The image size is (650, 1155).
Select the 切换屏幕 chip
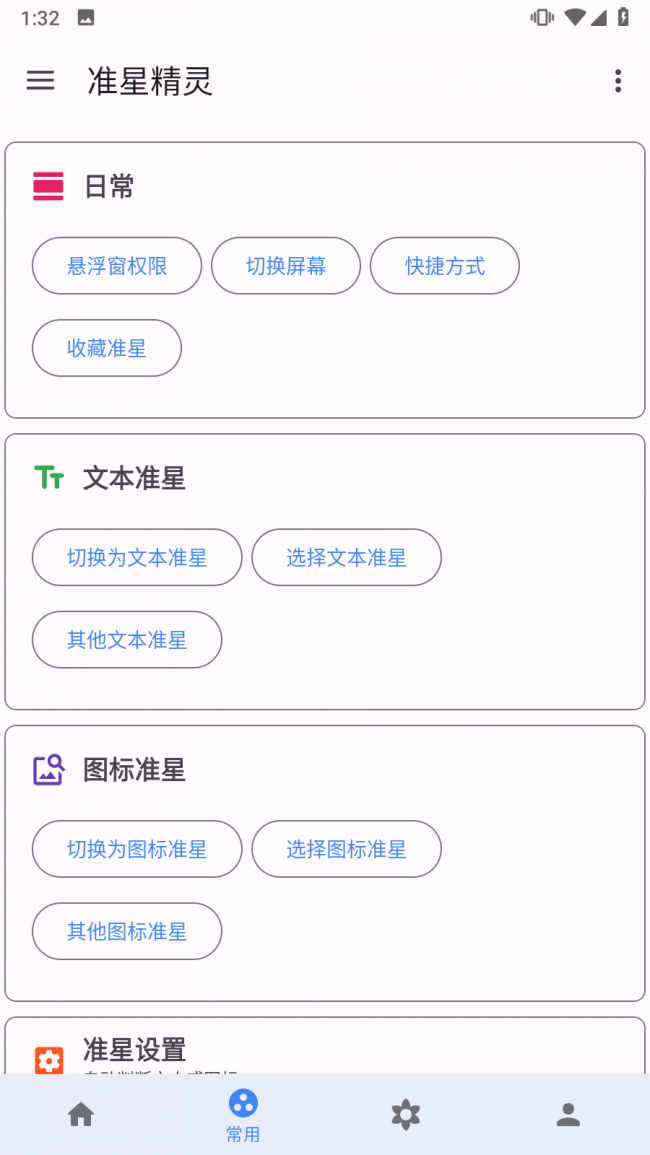(x=286, y=266)
